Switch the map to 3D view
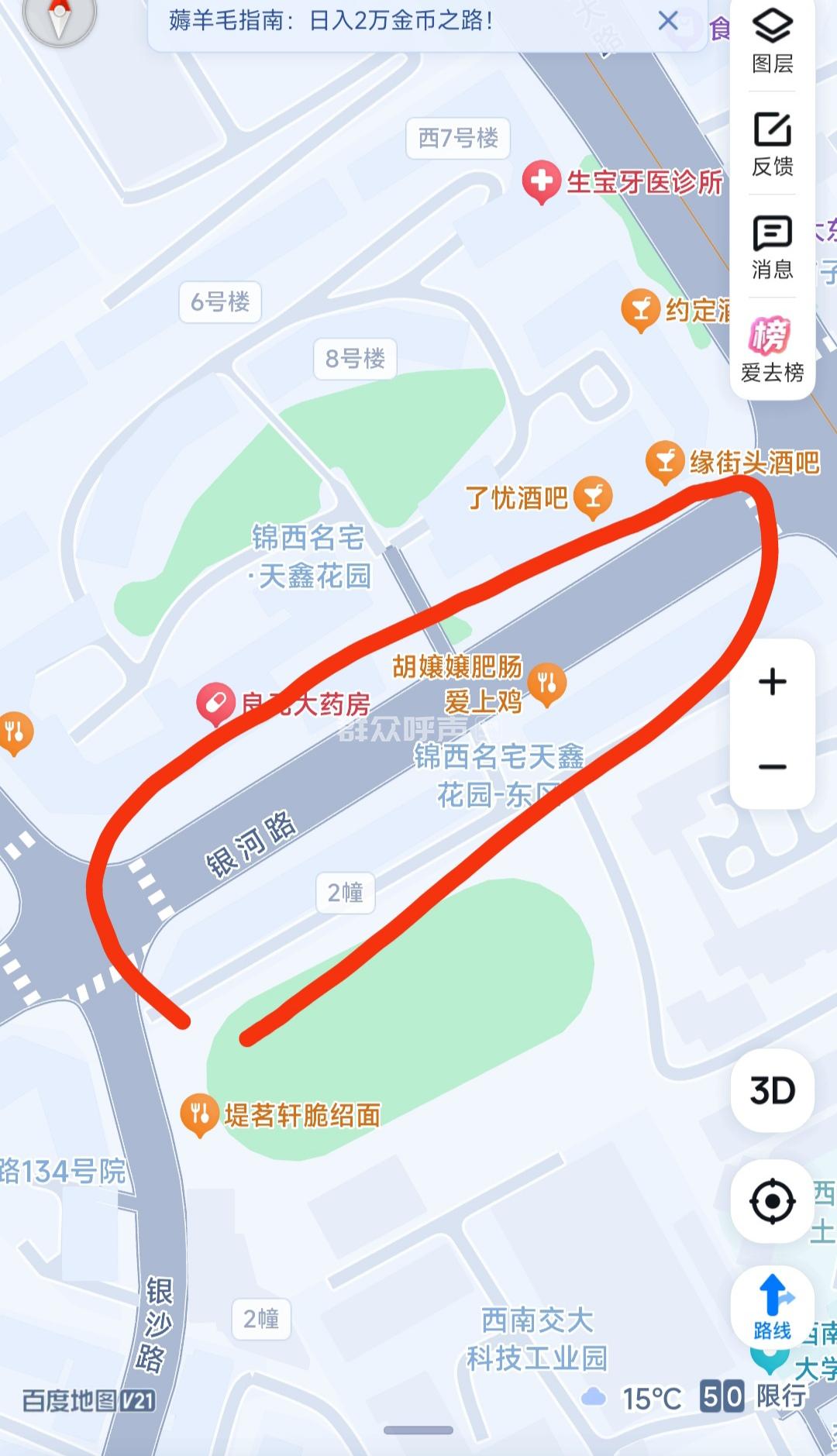Viewport: 837px width, 1456px height. (772, 1090)
